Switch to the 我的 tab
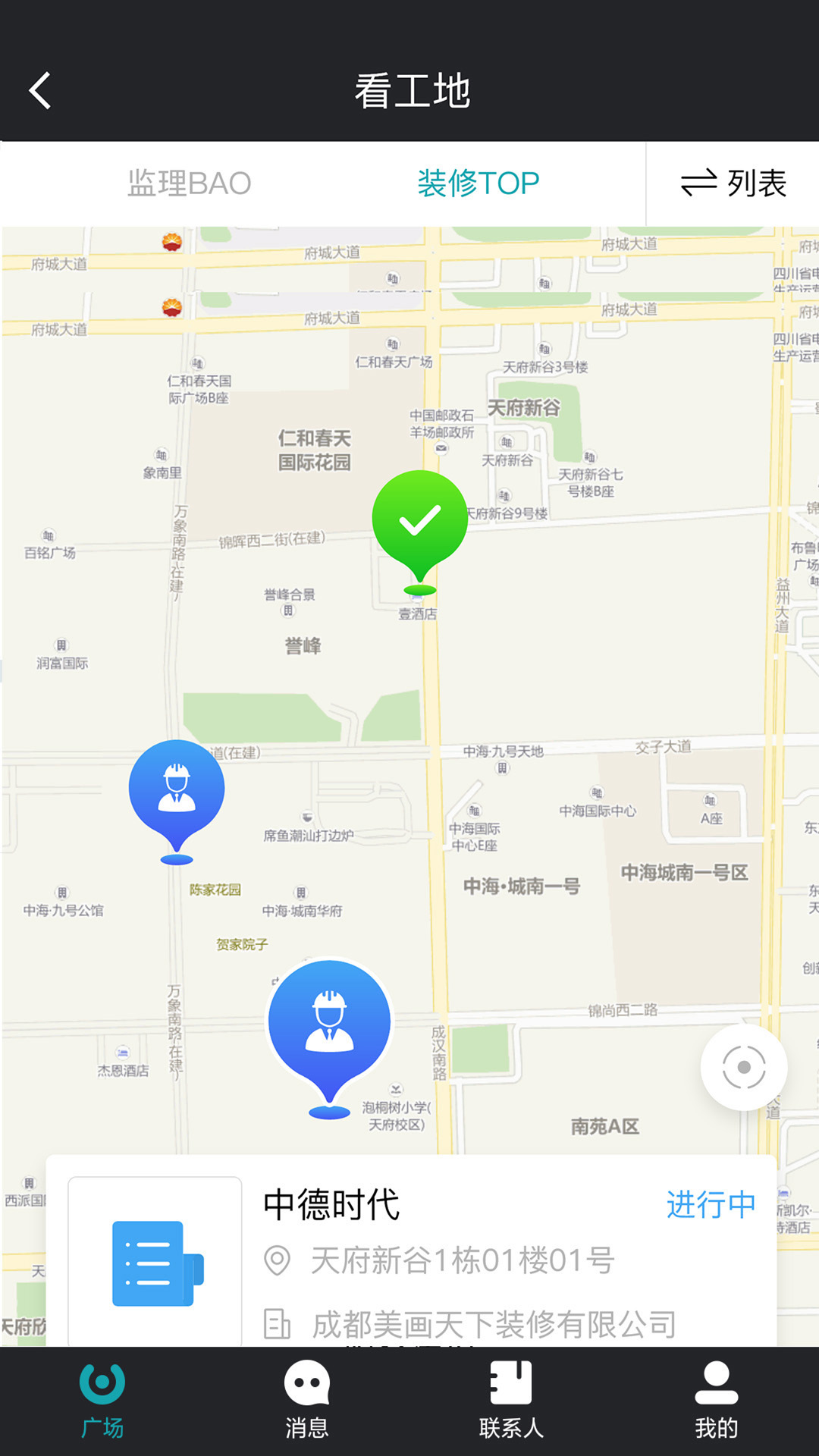819x1456 pixels. tap(717, 1401)
